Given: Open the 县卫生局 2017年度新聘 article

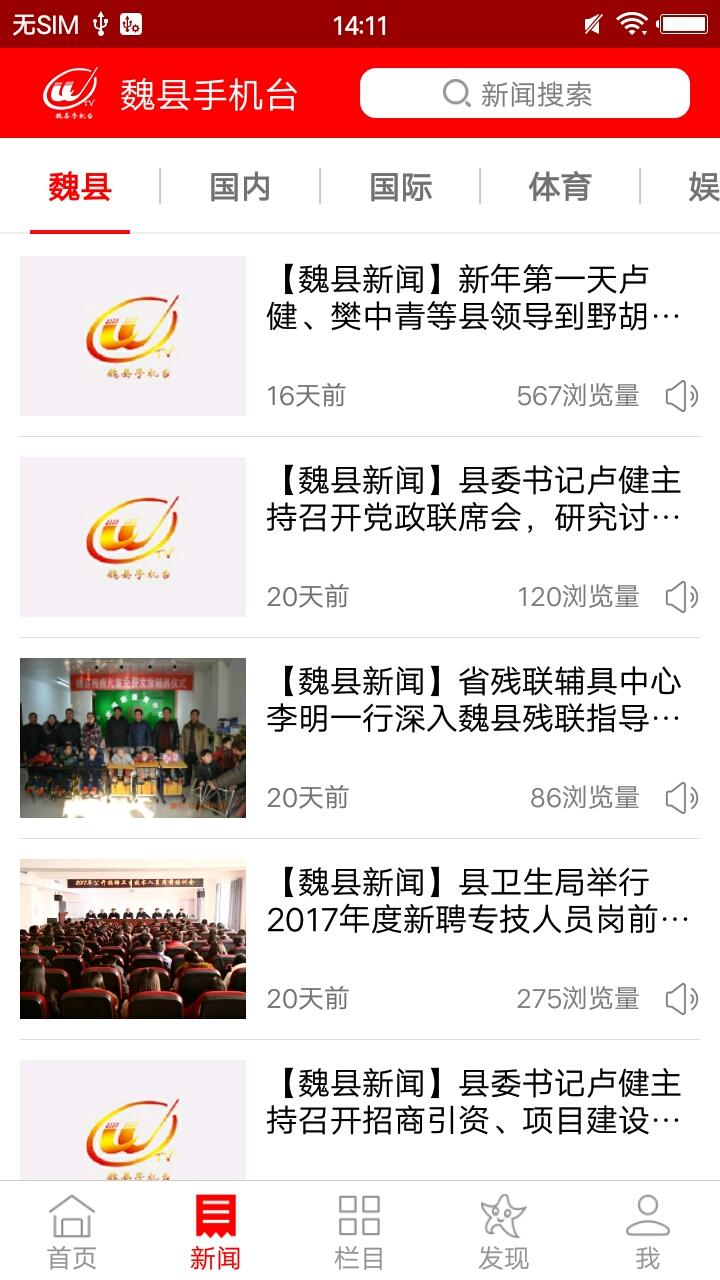Looking at the screenshot, I should point(473,901).
